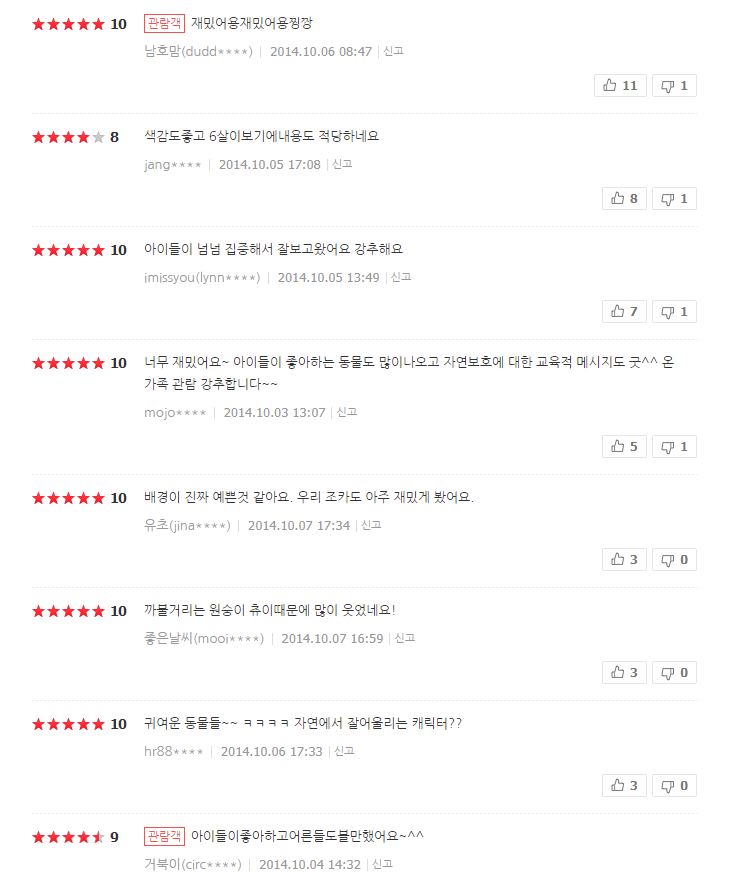Image resolution: width=729 pixels, height=883 pixels.
Task: Report 거북이's review via 신고
Action: [382, 864]
